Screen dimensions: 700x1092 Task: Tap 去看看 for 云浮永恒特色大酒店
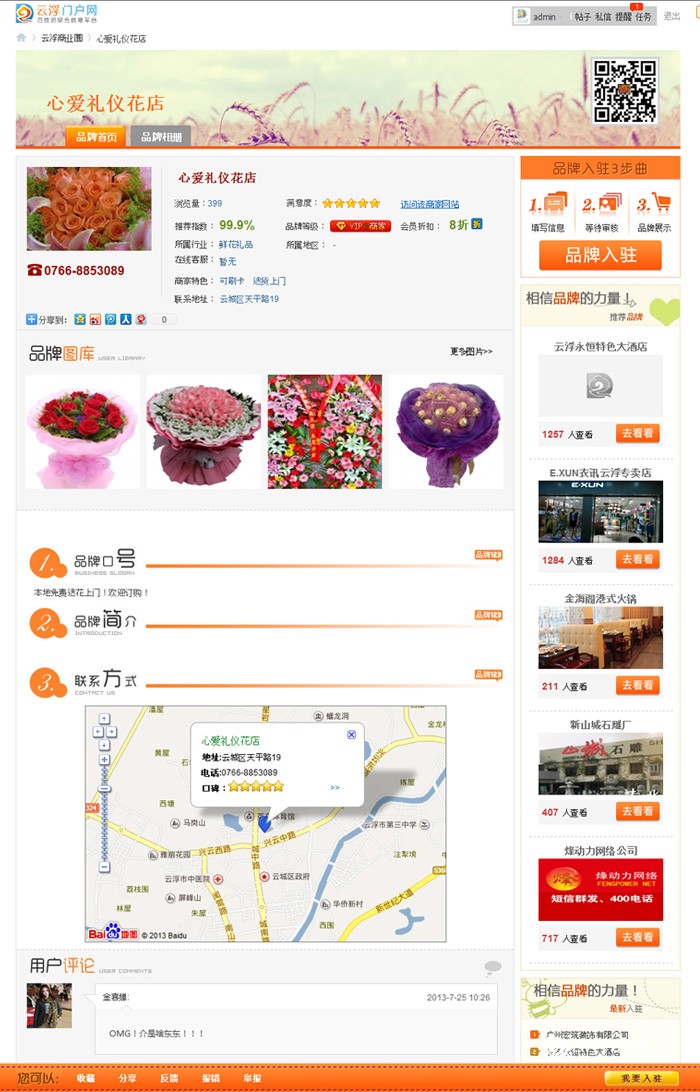[x=637, y=434]
